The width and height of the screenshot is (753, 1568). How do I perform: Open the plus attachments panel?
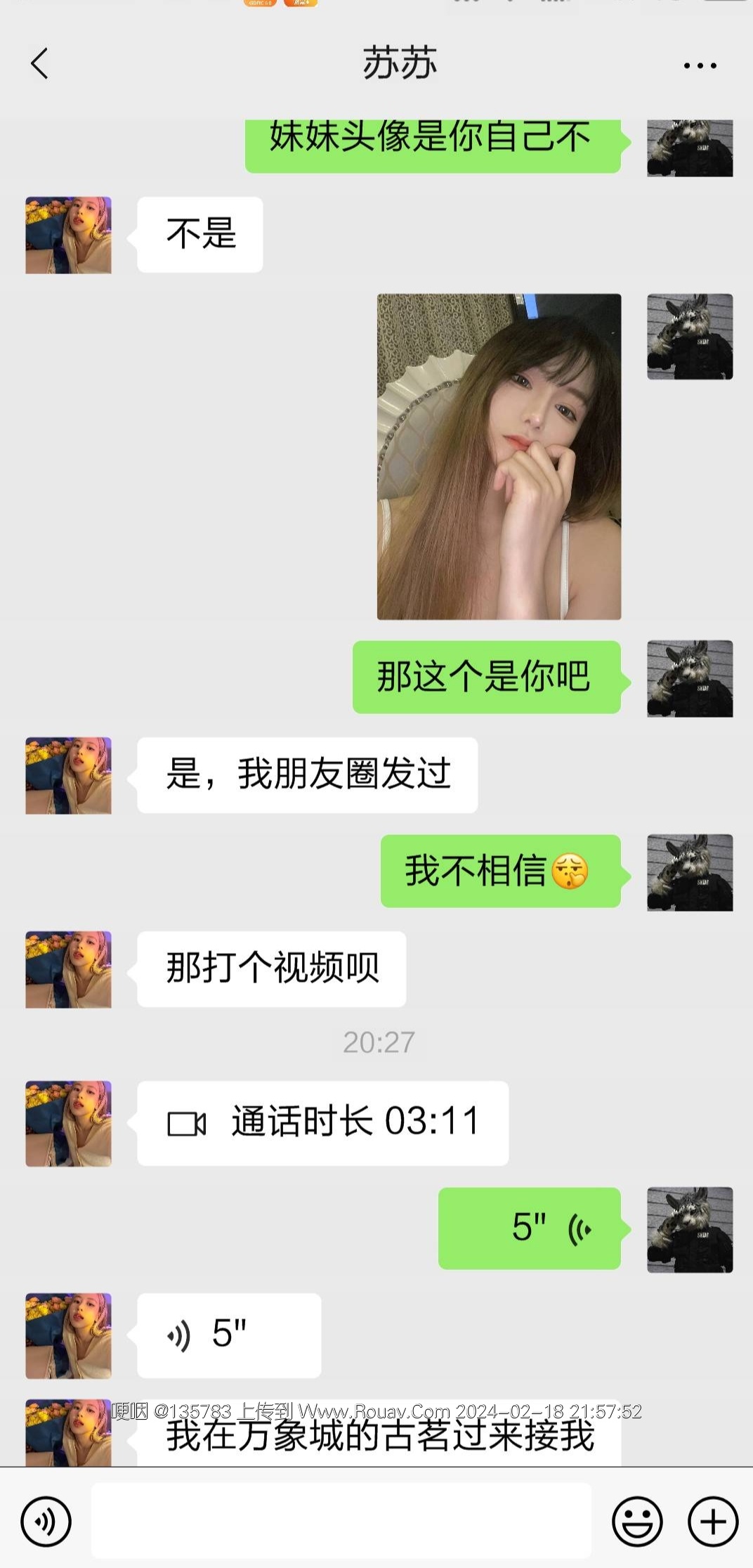(x=712, y=1522)
